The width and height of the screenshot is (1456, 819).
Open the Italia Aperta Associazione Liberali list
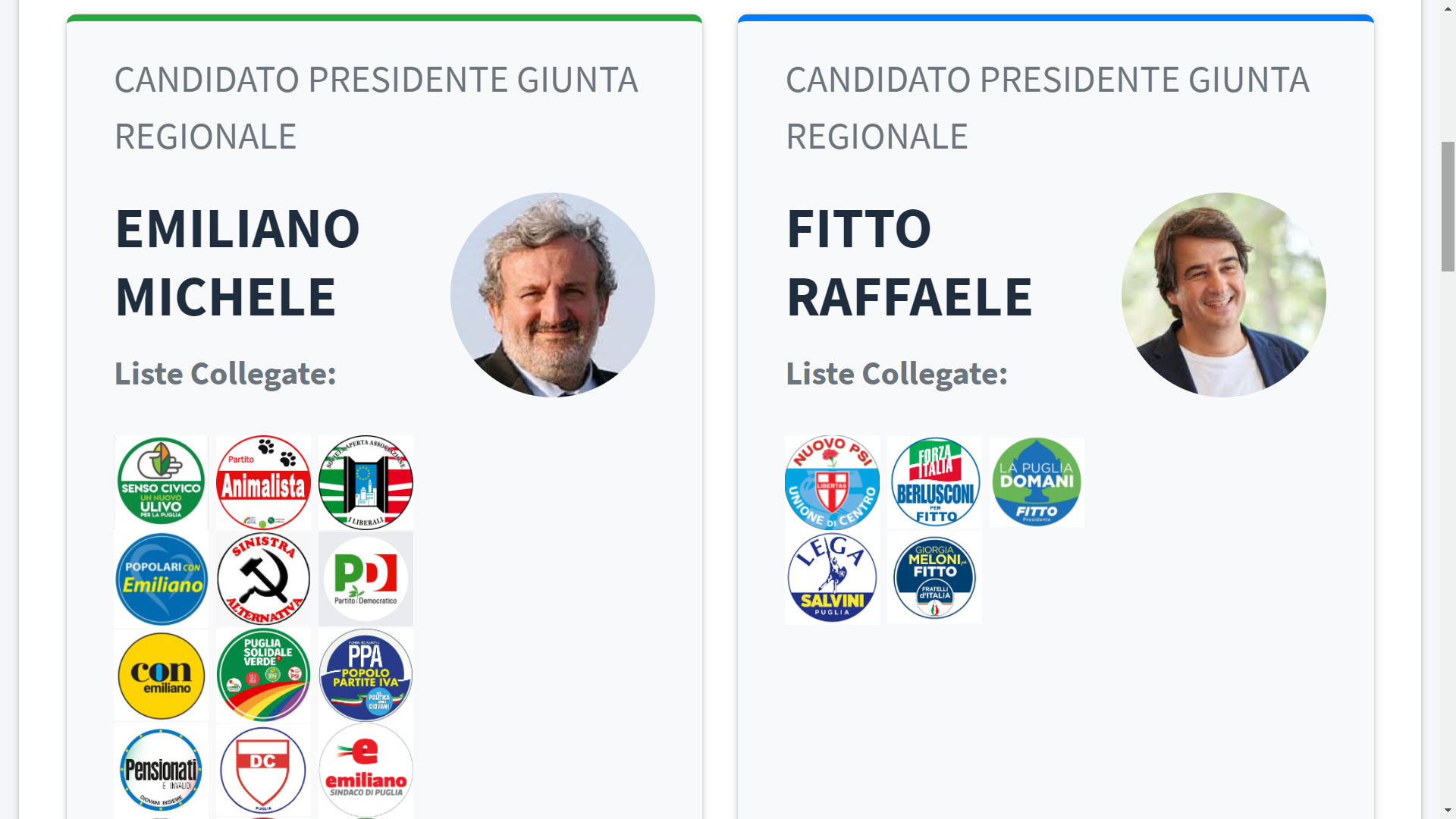click(366, 482)
